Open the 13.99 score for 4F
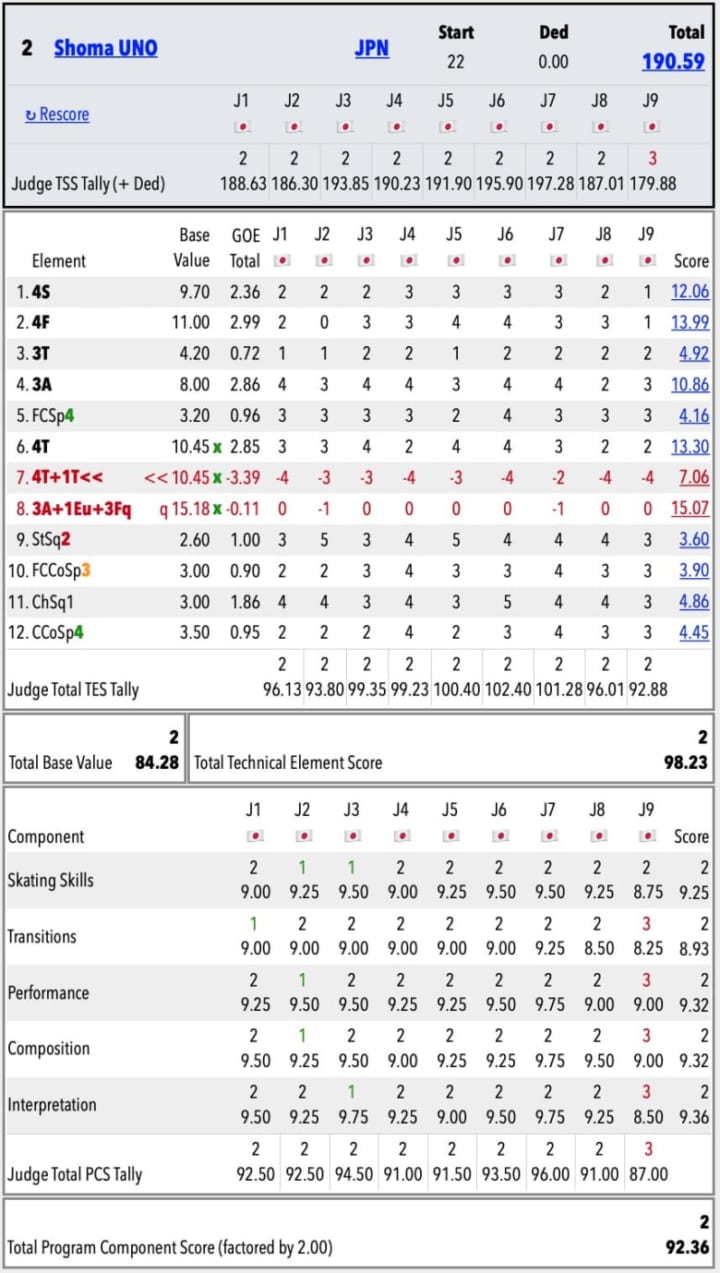The image size is (720, 1273). (x=689, y=322)
